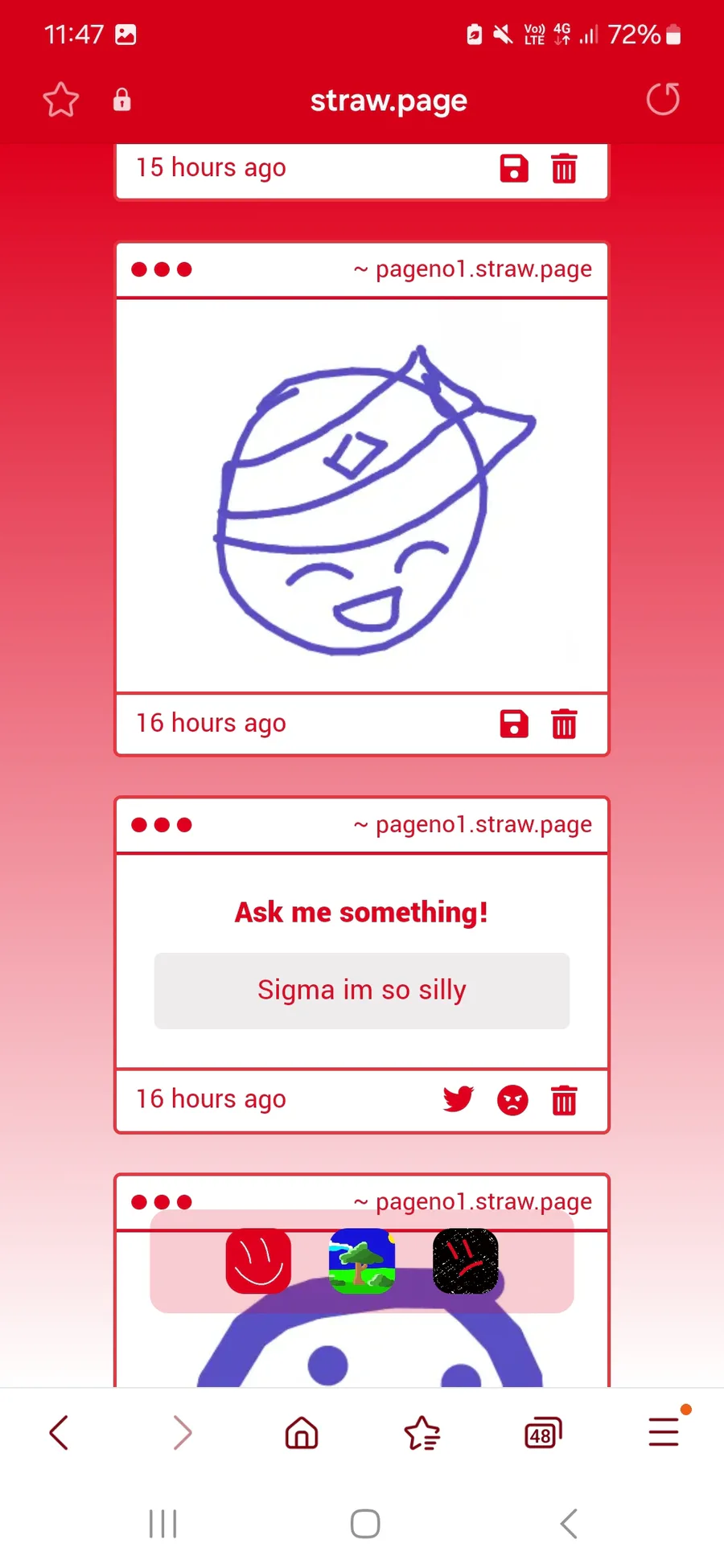The width and height of the screenshot is (724, 1568).
Task: Open the browser home page
Action: click(302, 1432)
